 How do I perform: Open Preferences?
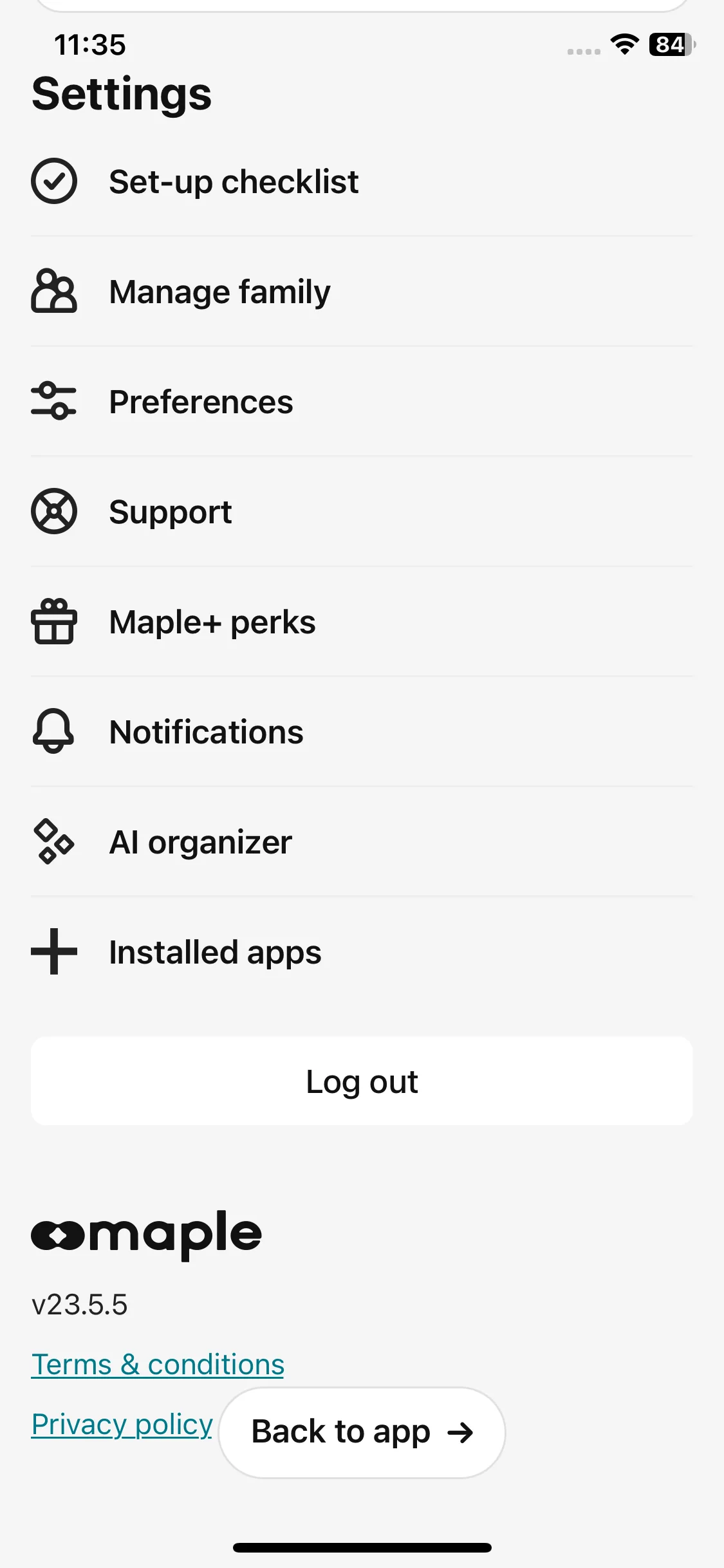click(201, 402)
